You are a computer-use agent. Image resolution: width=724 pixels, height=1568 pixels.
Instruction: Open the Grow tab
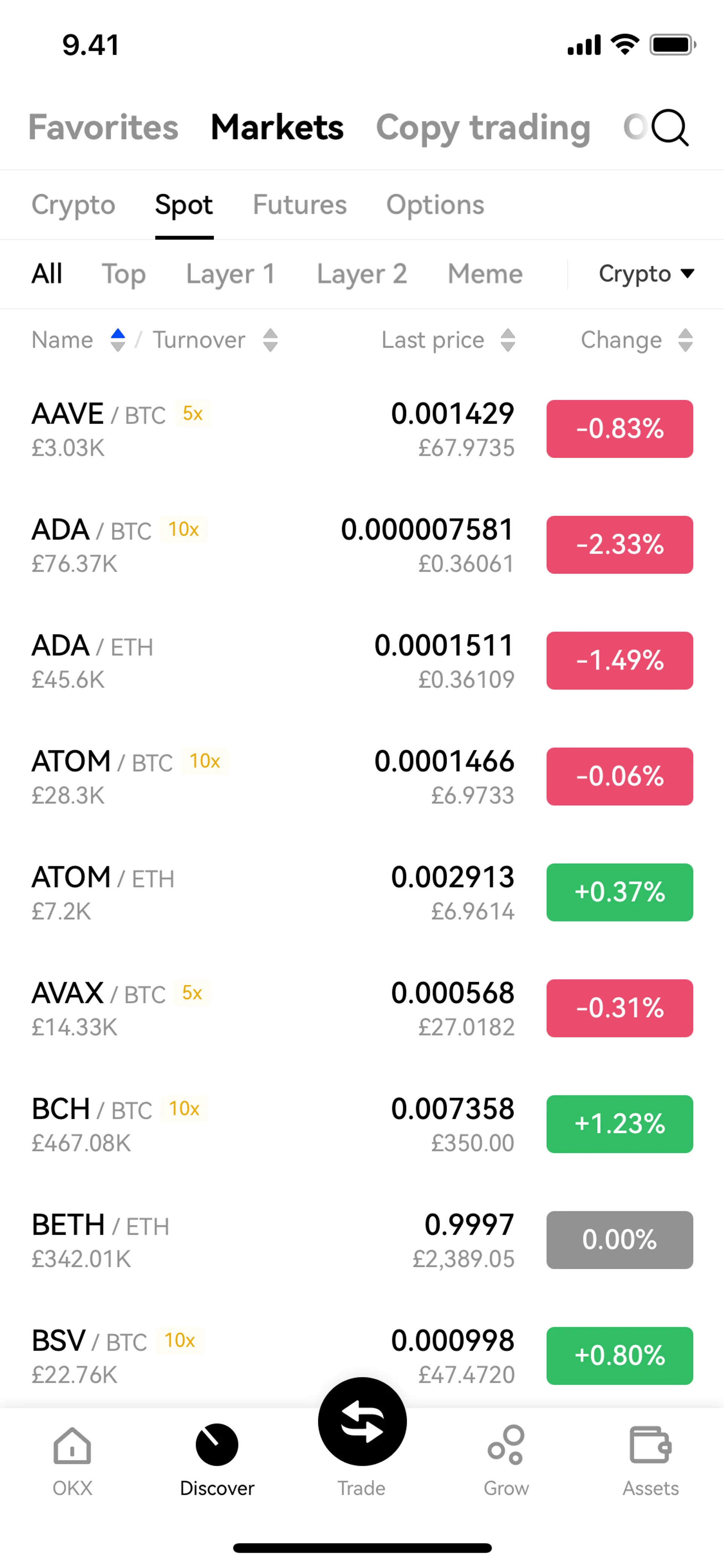point(506,1460)
